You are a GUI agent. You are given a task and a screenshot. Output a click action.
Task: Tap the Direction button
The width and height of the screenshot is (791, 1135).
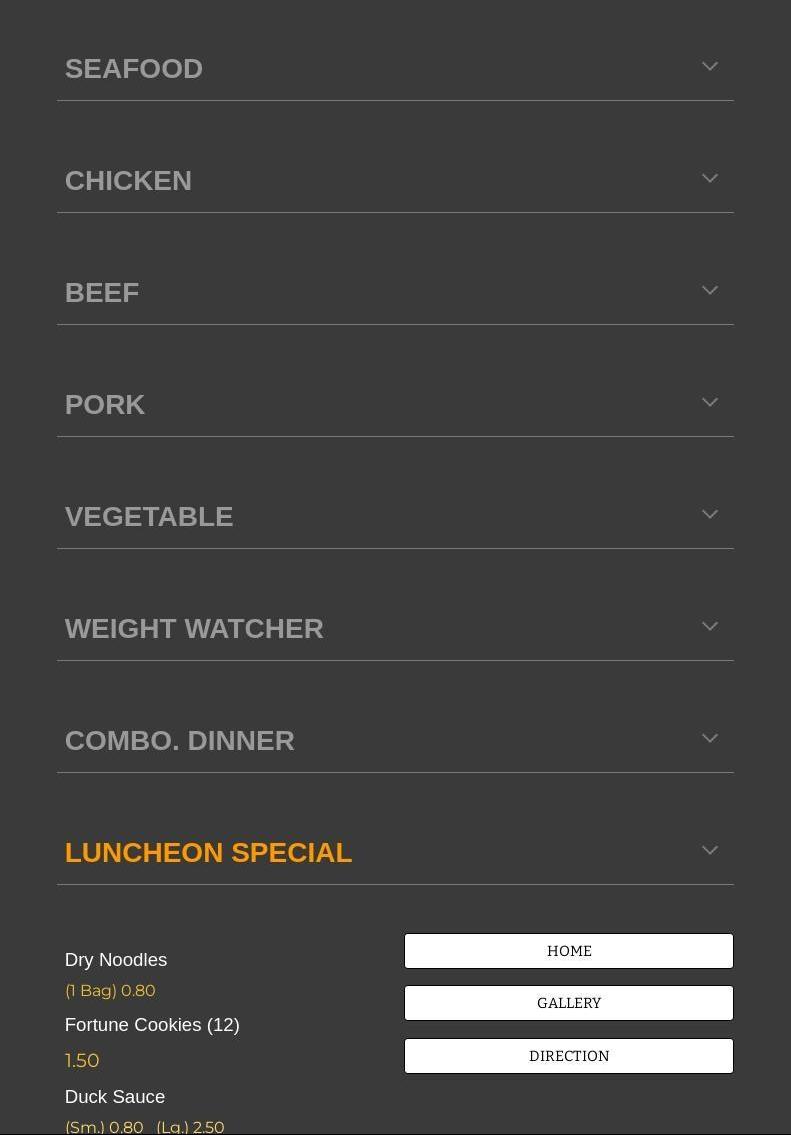point(568,1056)
